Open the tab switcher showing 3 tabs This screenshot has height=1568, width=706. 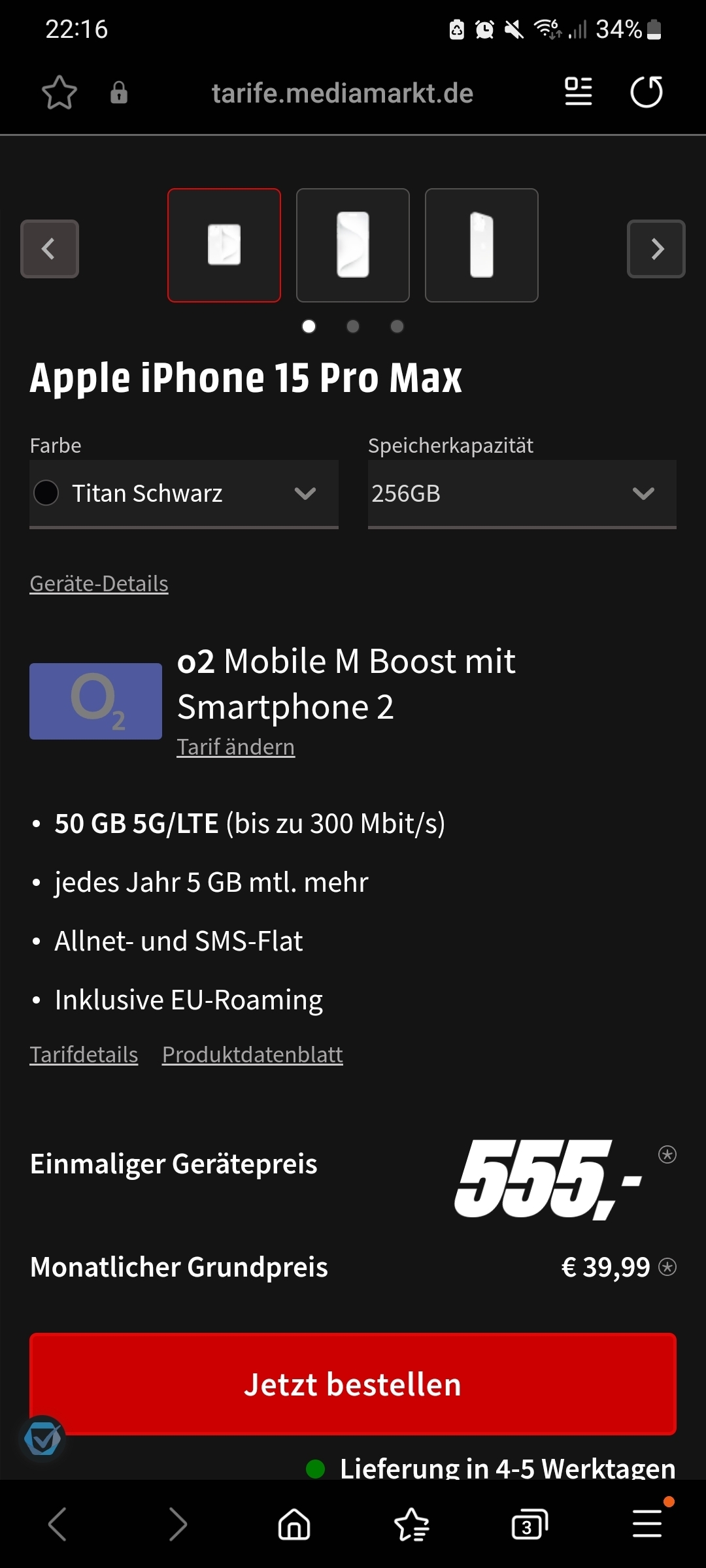pos(529,1524)
